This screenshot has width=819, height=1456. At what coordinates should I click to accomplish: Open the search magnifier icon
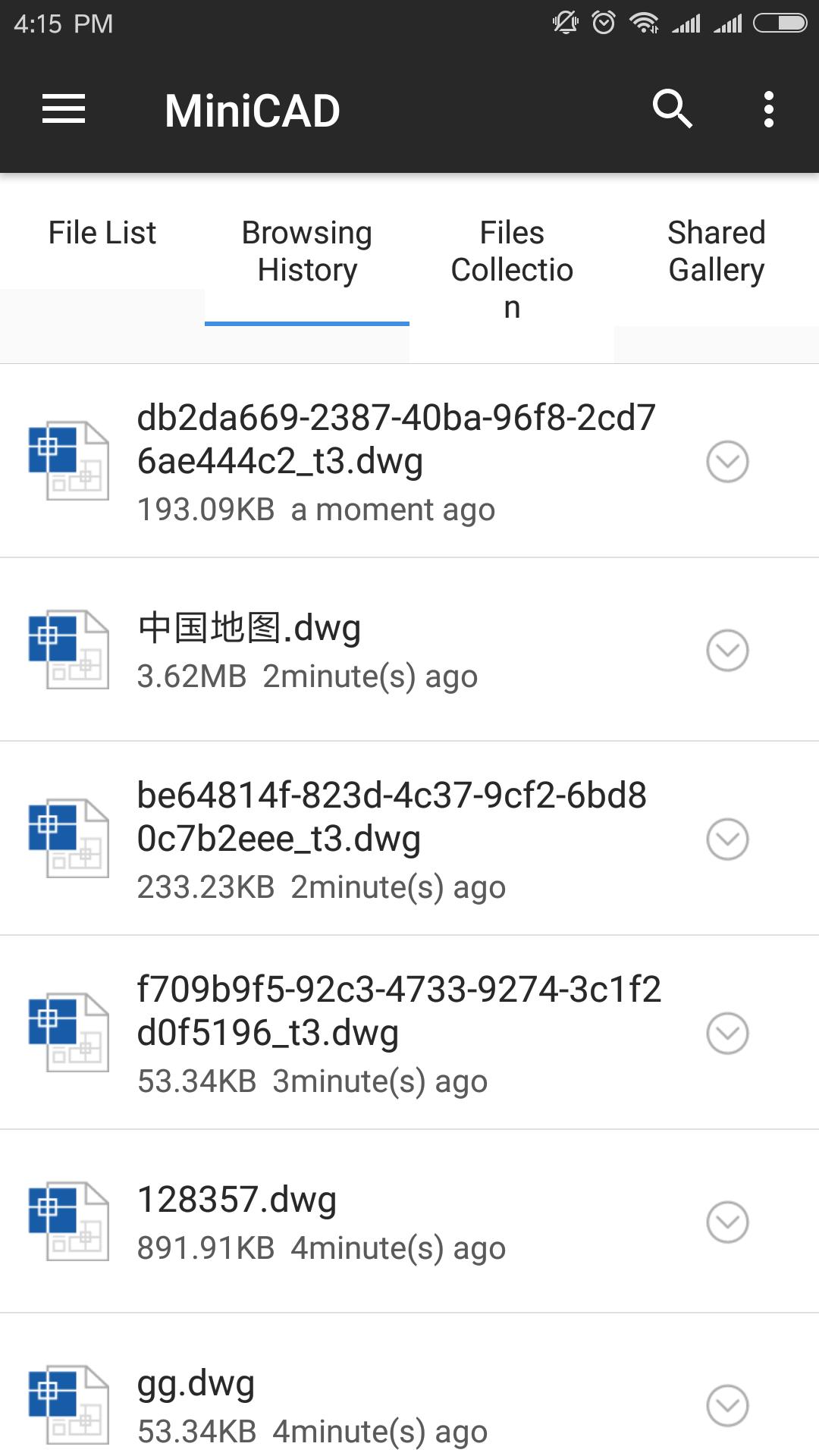coord(672,110)
